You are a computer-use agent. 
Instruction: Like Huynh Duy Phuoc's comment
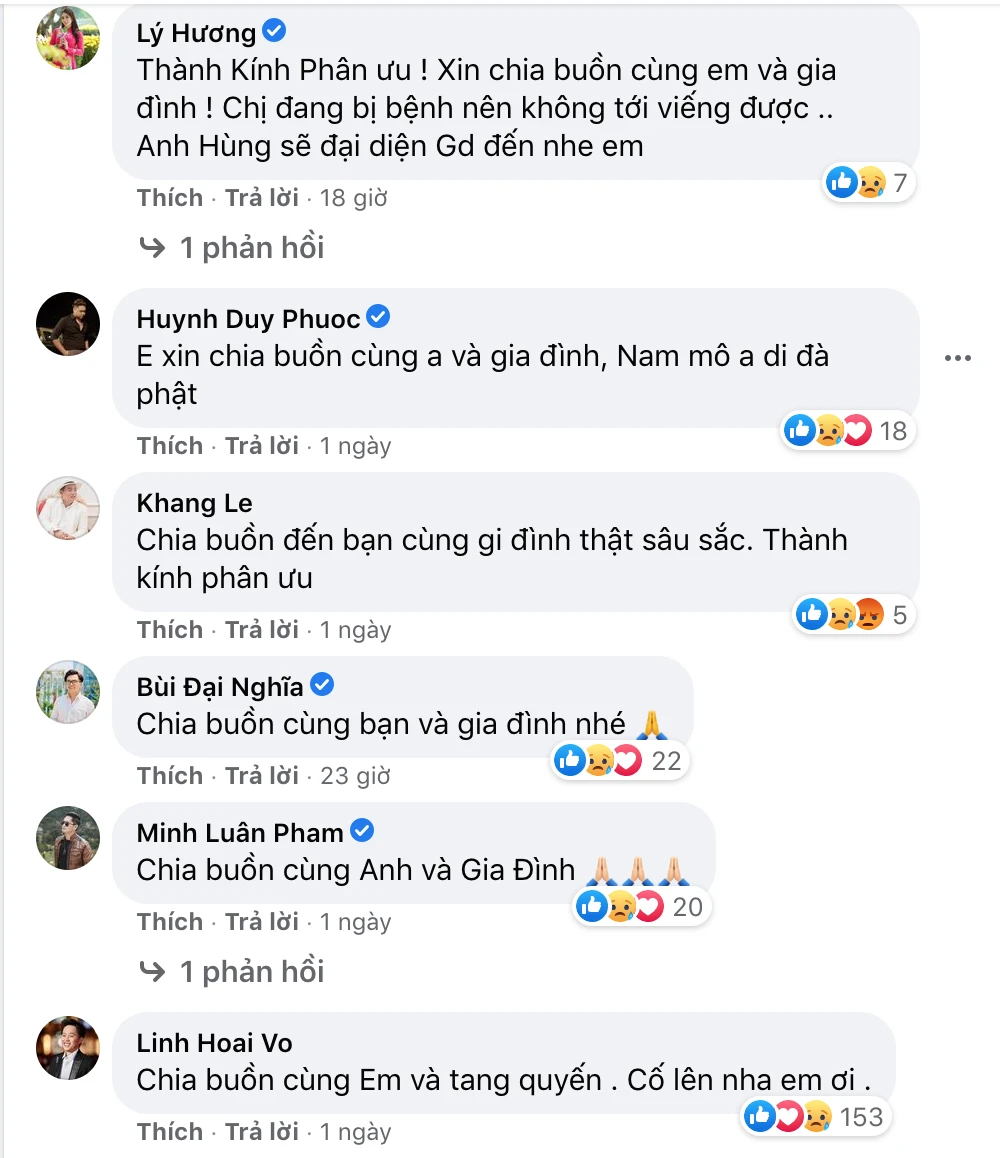[x=169, y=446]
